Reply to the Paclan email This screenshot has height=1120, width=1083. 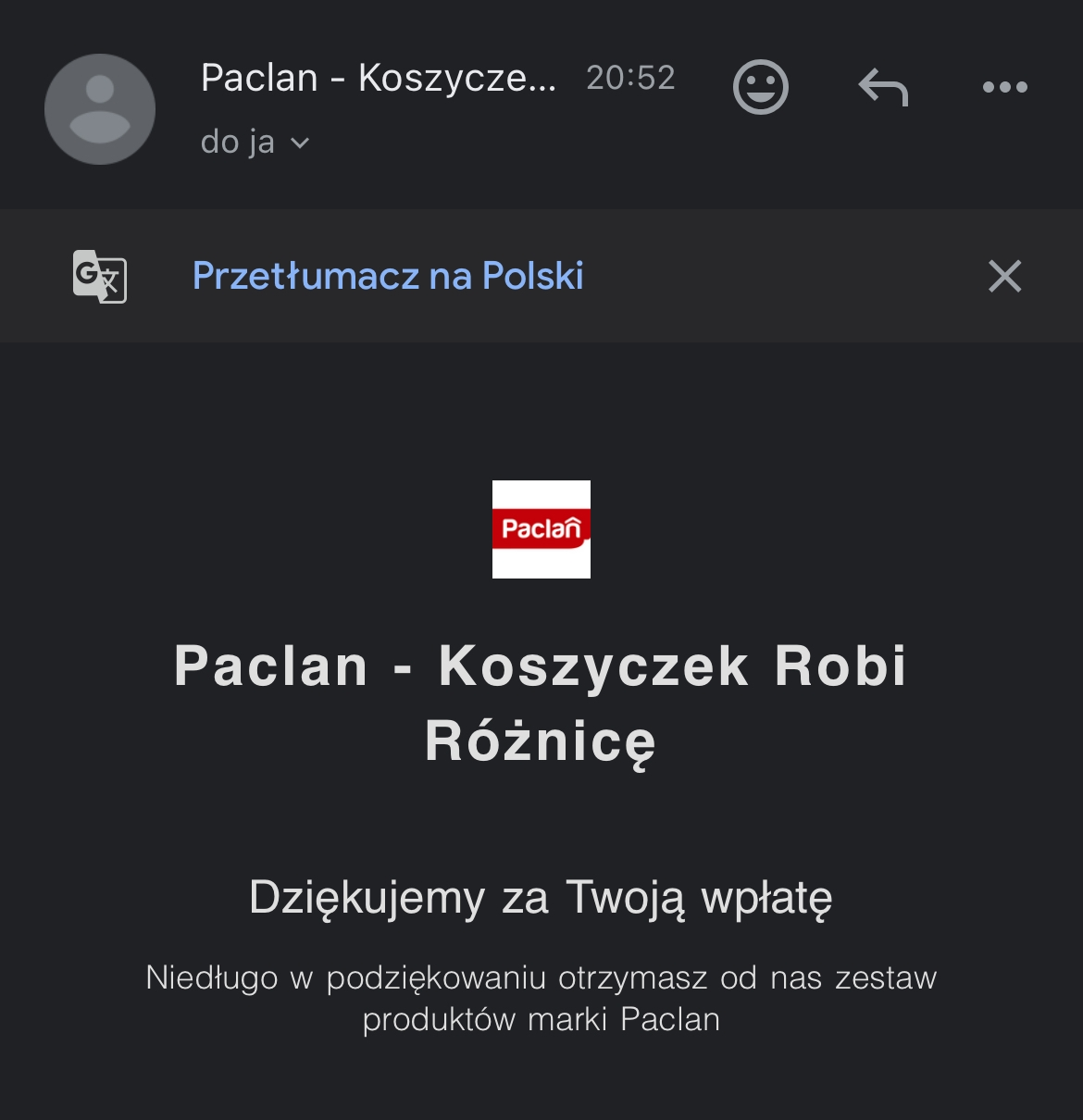pos(883,88)
